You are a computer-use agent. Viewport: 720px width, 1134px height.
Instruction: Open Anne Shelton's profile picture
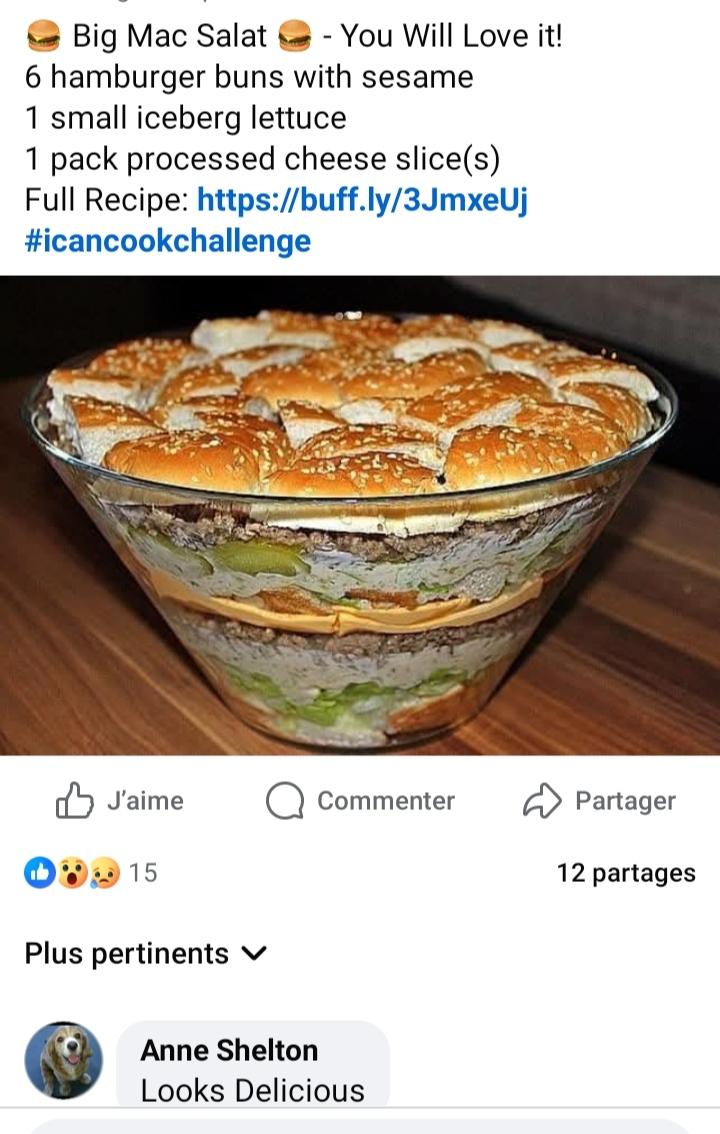tap(63, 1060)
